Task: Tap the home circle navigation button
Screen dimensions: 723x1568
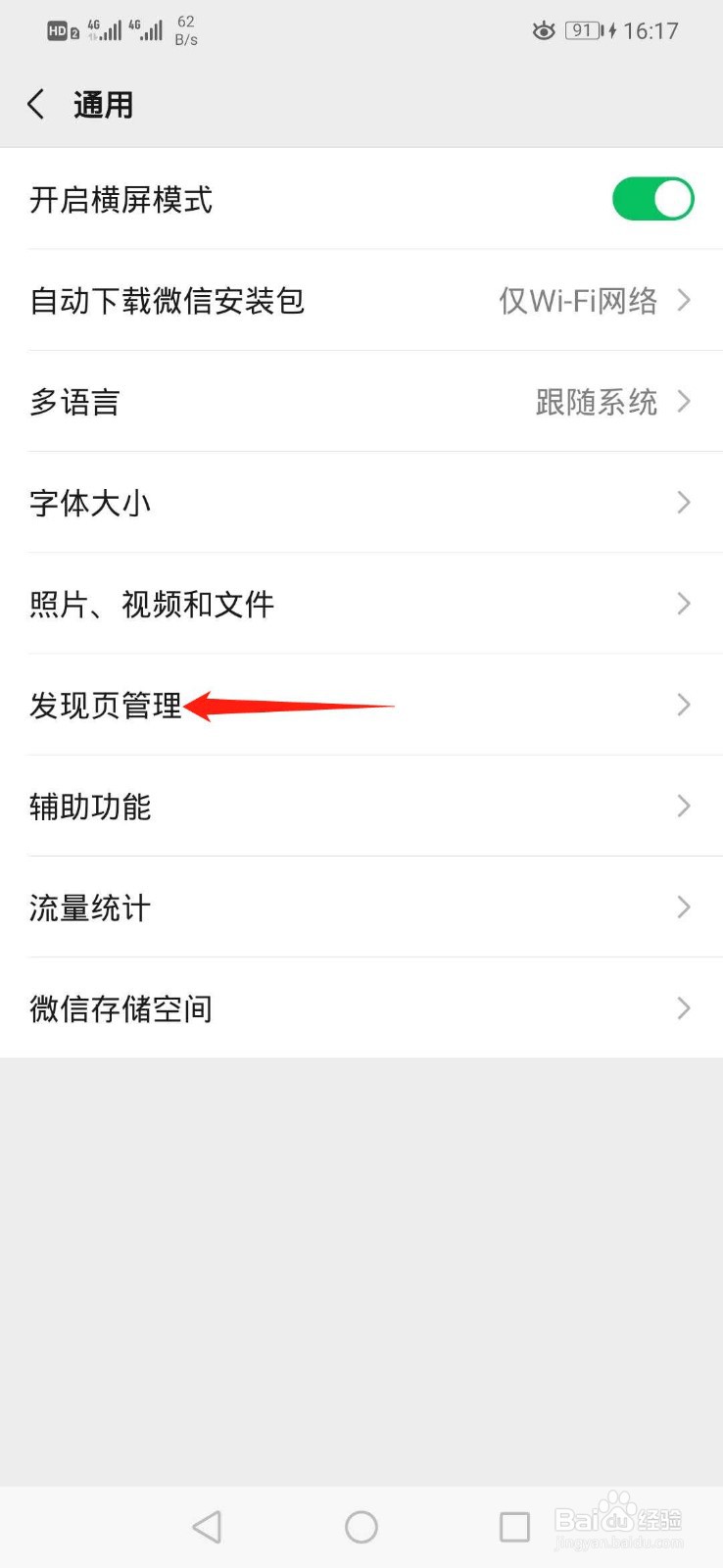Action: tap(361, 1526)
